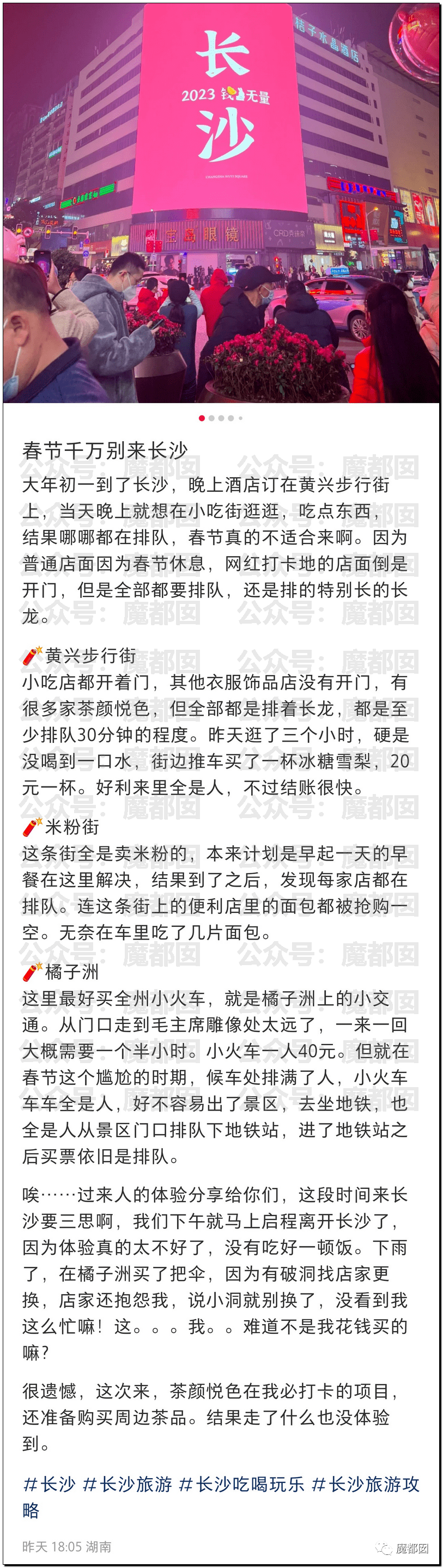
Task: View the Changsha night photo full screen
Action: tap(221, 204)
